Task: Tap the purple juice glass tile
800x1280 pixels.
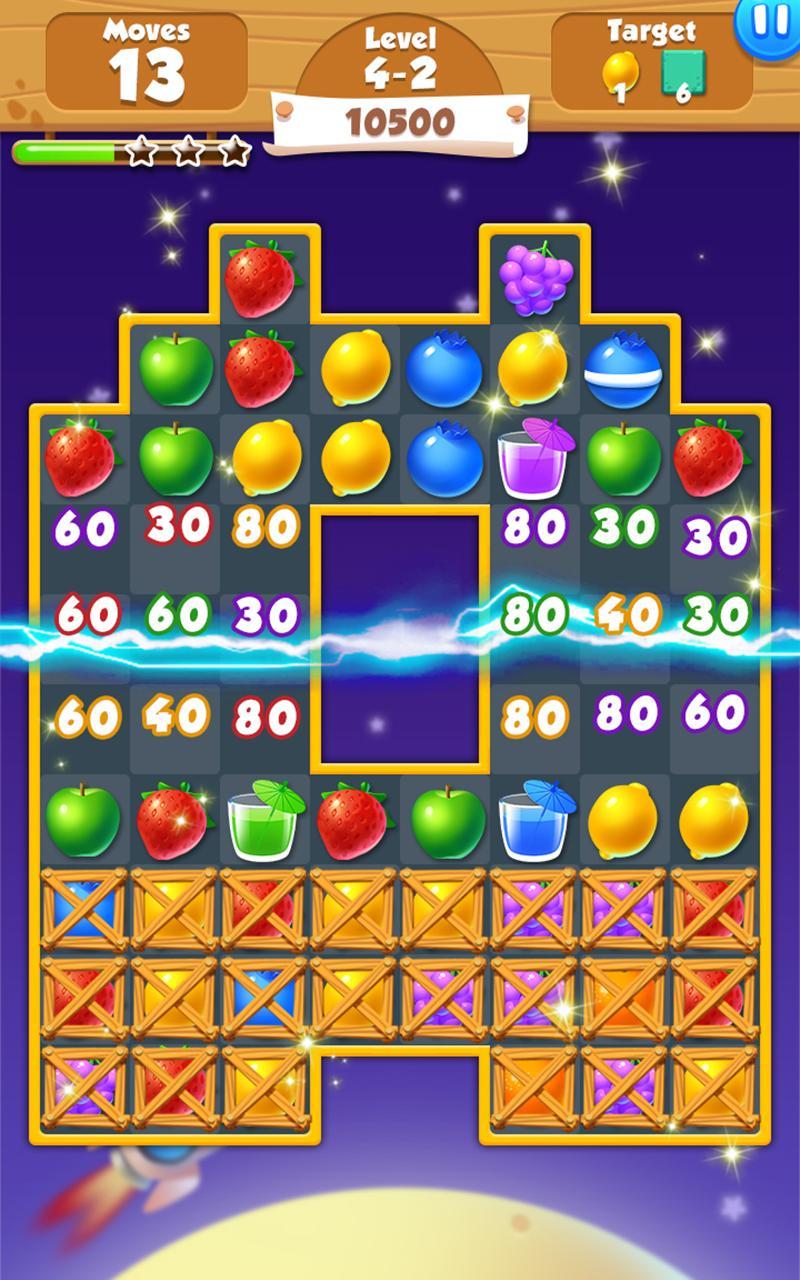Action: [x=533, y=460]
